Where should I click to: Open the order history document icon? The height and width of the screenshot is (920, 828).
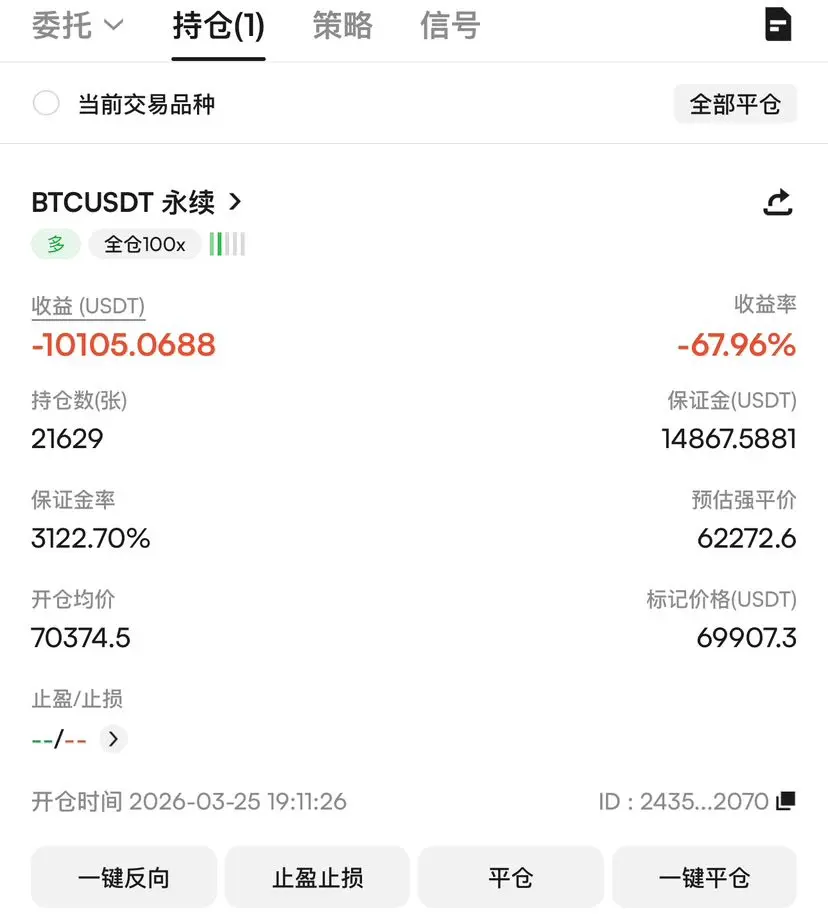click(x=778, y=25)
